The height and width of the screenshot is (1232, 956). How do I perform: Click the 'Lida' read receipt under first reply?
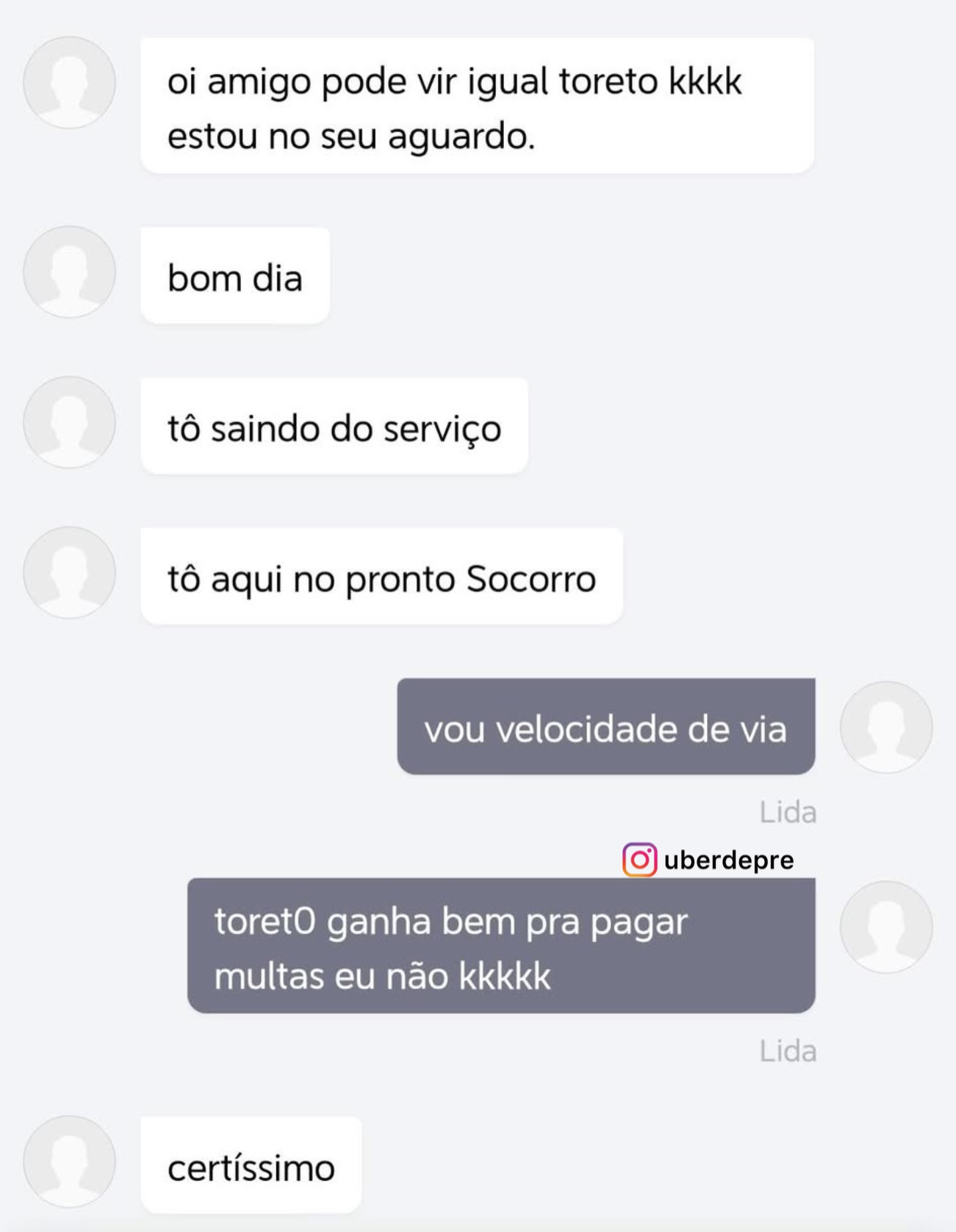(x=789, y=811)
